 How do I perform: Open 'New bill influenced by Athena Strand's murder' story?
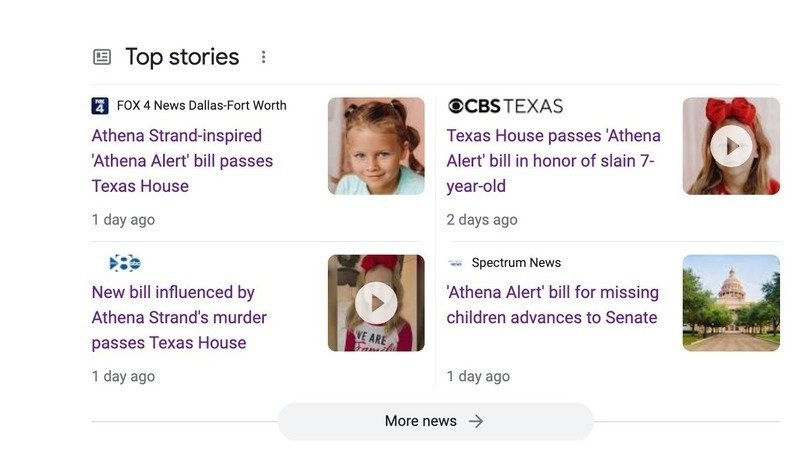click(178, 318)
